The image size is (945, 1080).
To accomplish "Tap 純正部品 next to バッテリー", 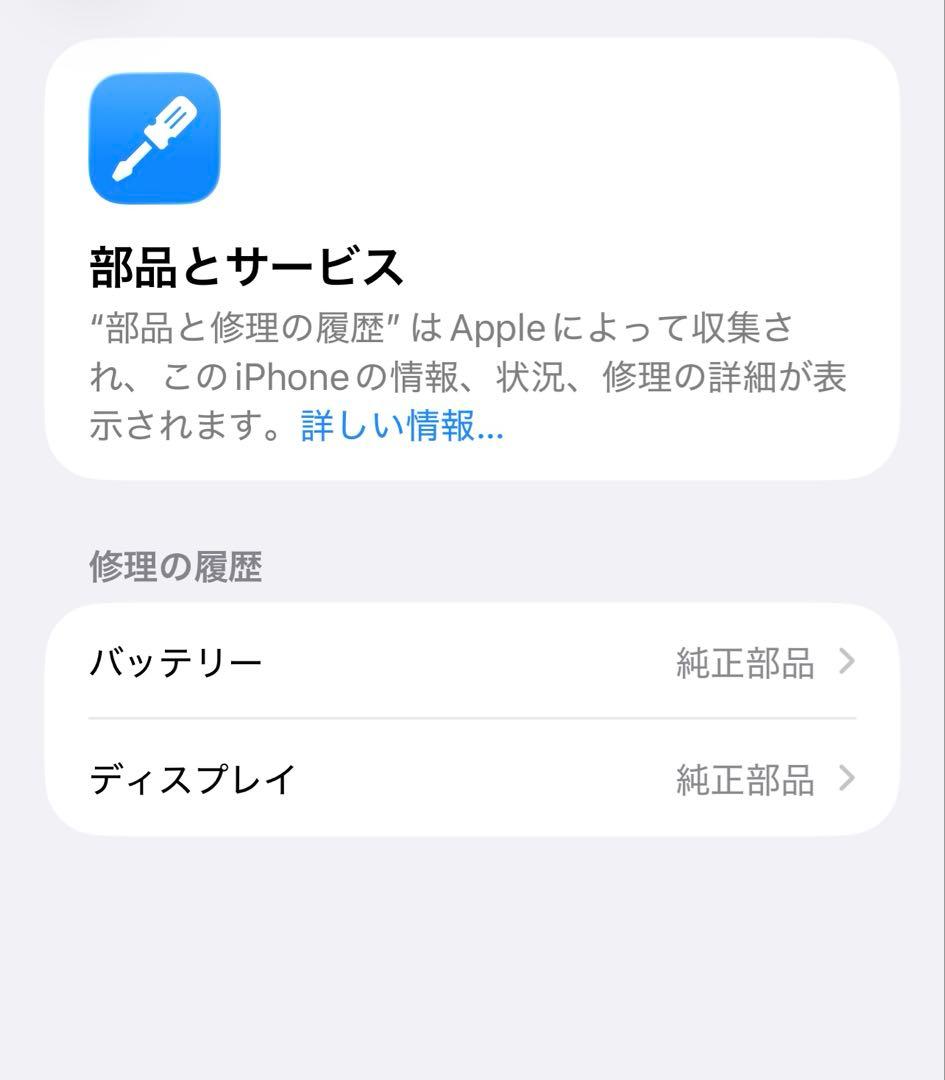I will pos(742,662).
